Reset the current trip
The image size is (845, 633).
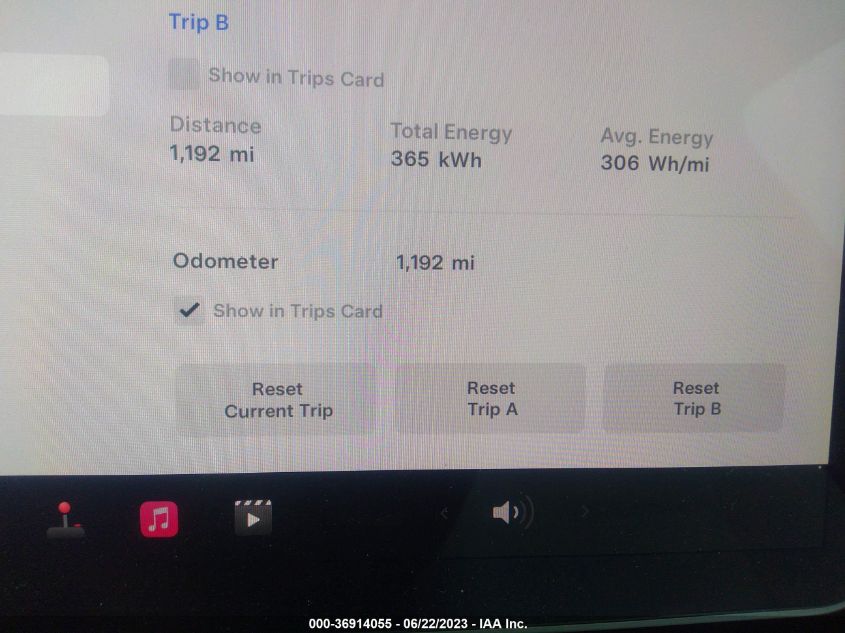[277, 400]
